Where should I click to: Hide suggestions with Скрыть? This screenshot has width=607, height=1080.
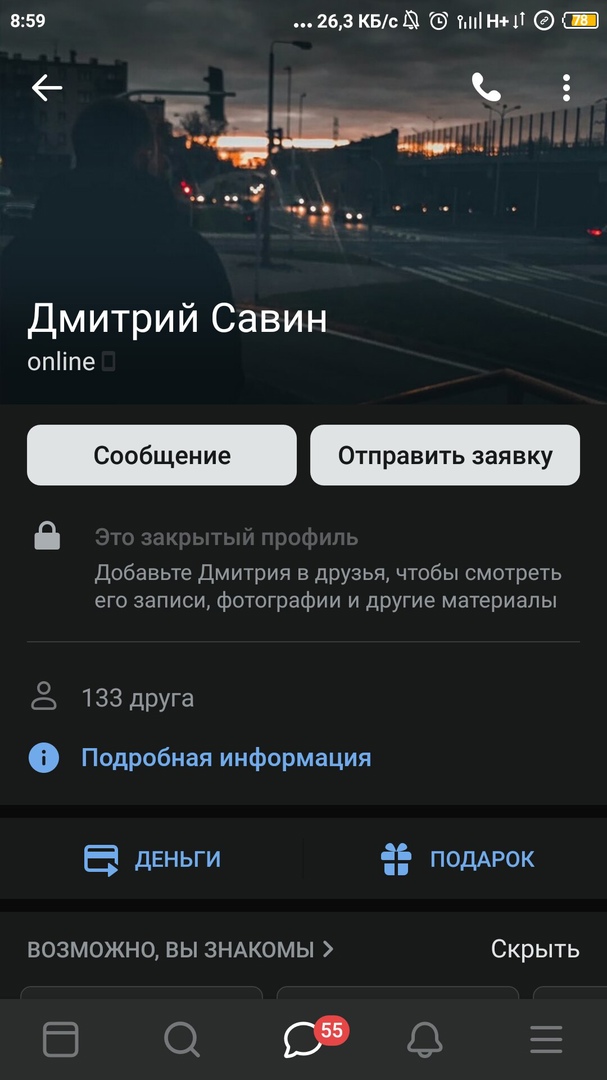535,949
